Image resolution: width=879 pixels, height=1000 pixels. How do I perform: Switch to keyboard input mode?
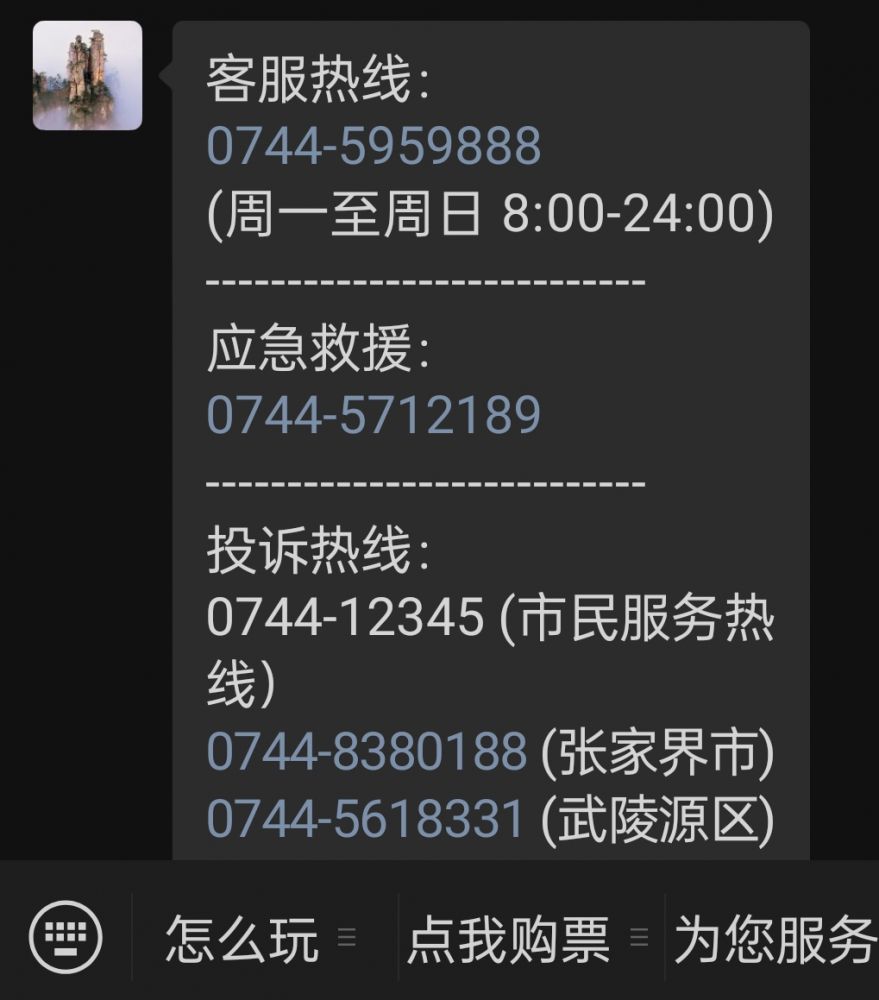(66, 937)
